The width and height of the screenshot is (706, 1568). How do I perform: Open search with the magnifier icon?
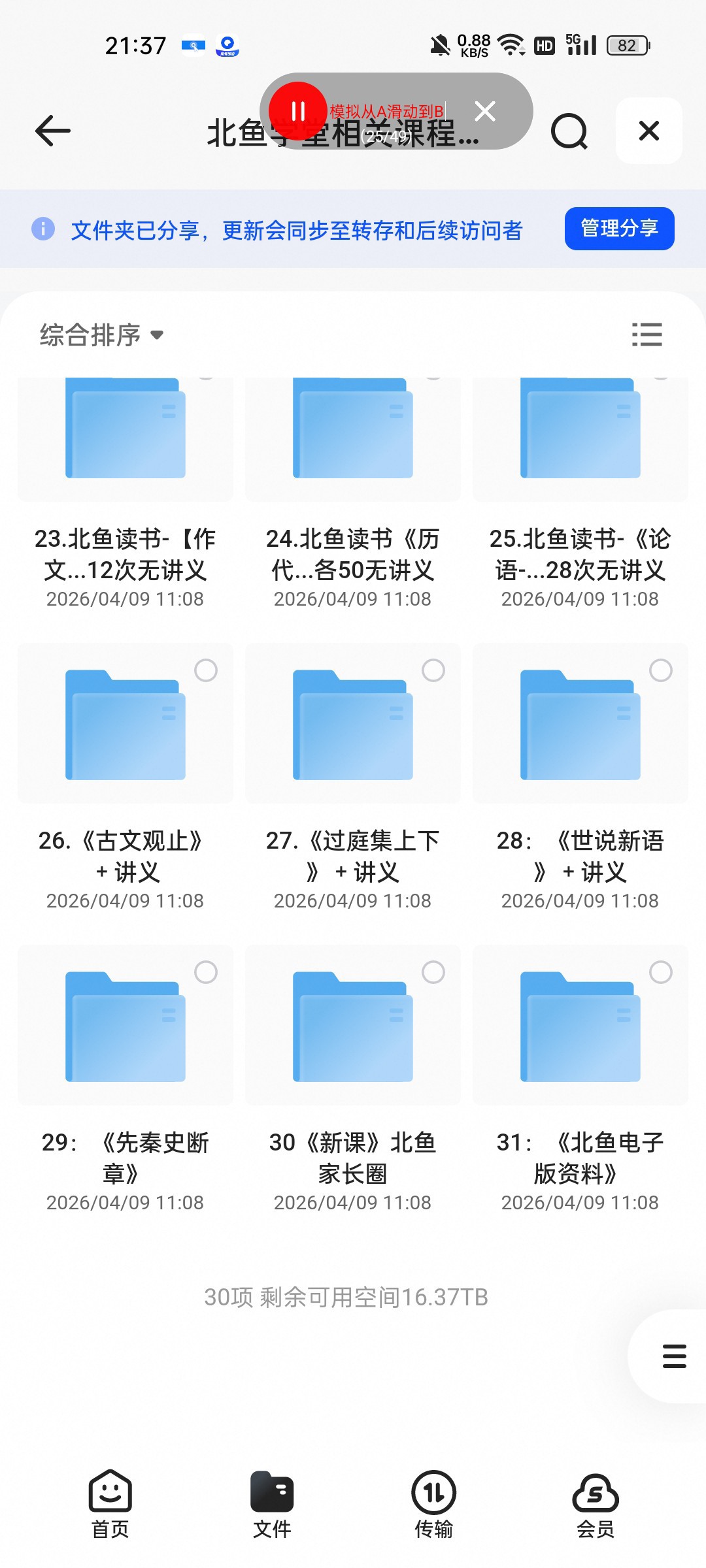pos(569,131)
